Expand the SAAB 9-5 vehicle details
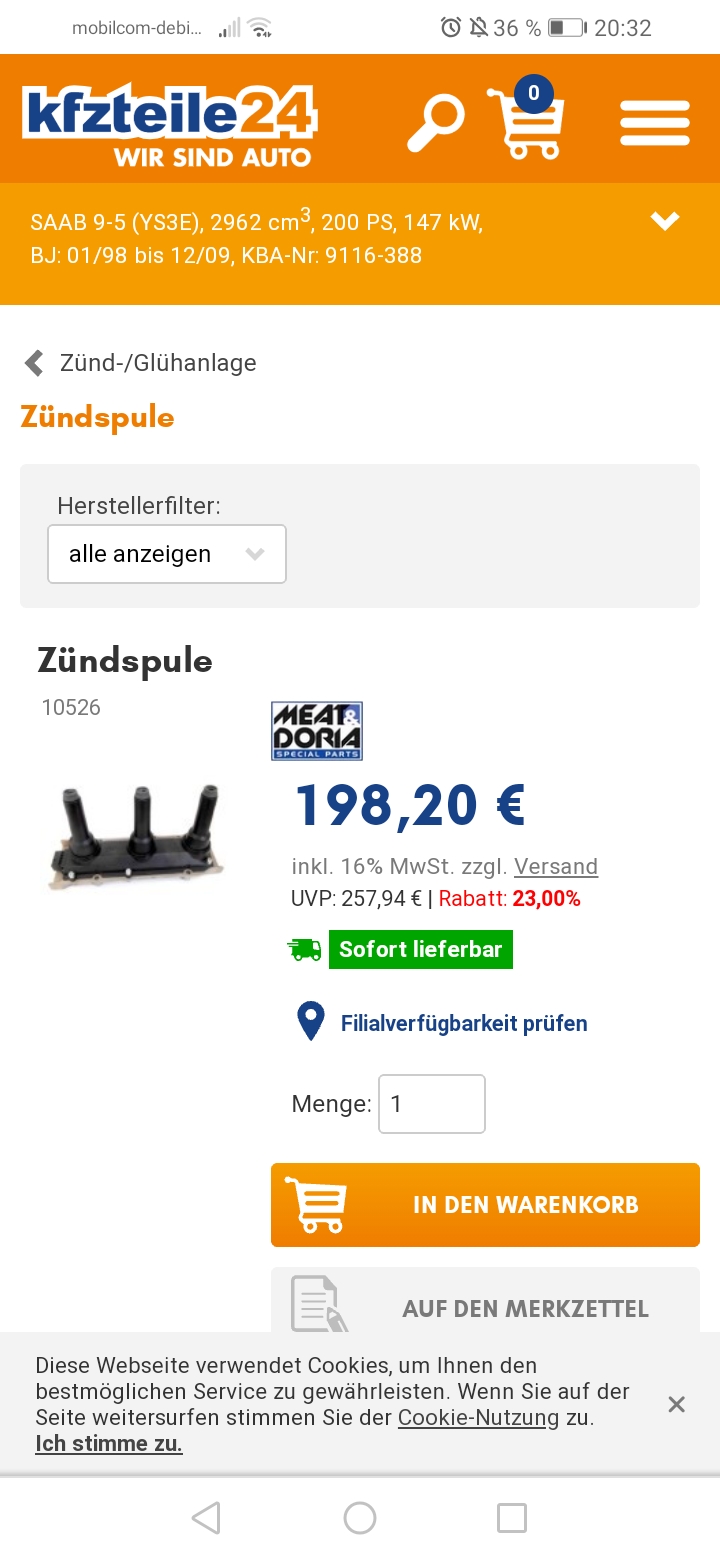This screenshot has width=720, height=1560. pos(665,221)
